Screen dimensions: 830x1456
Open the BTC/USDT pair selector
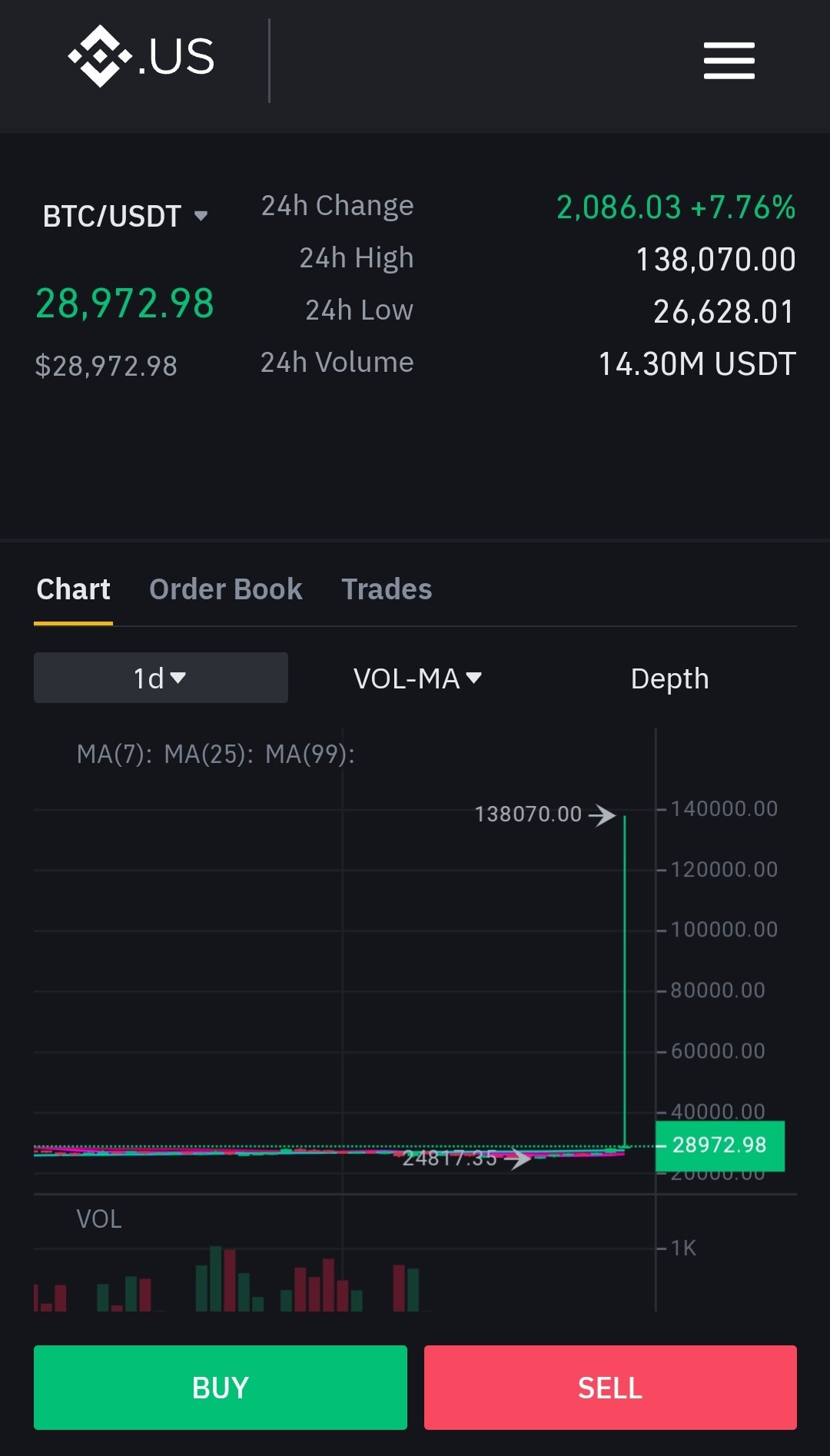pos(125,217)
